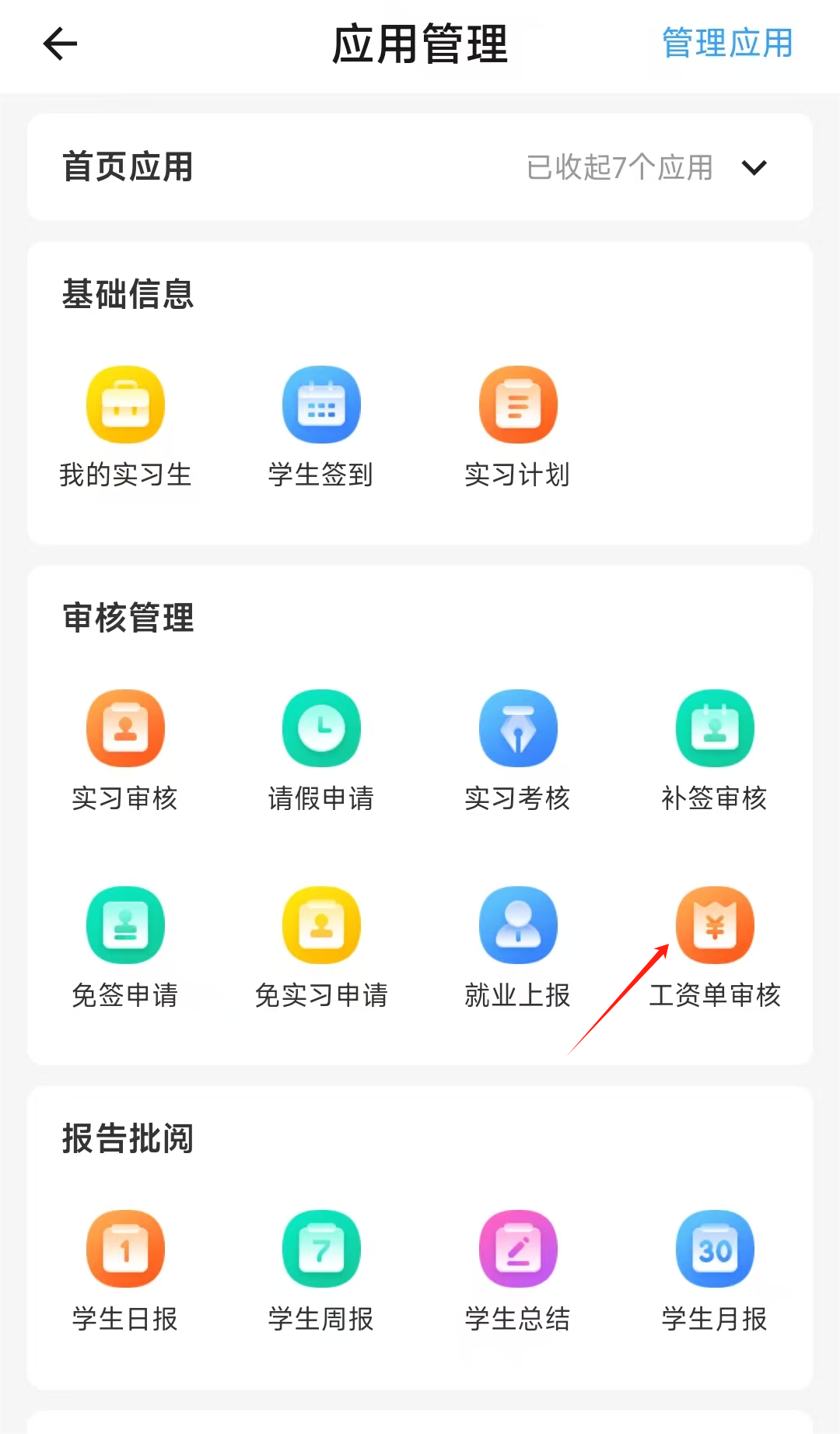Expand the collapsed 首页应用 section

point(754,167)
